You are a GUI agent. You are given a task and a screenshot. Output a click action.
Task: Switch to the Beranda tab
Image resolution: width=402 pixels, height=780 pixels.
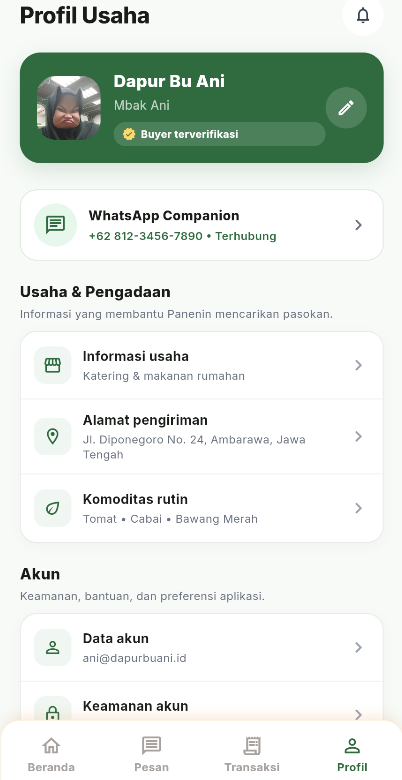coord(51,754)
